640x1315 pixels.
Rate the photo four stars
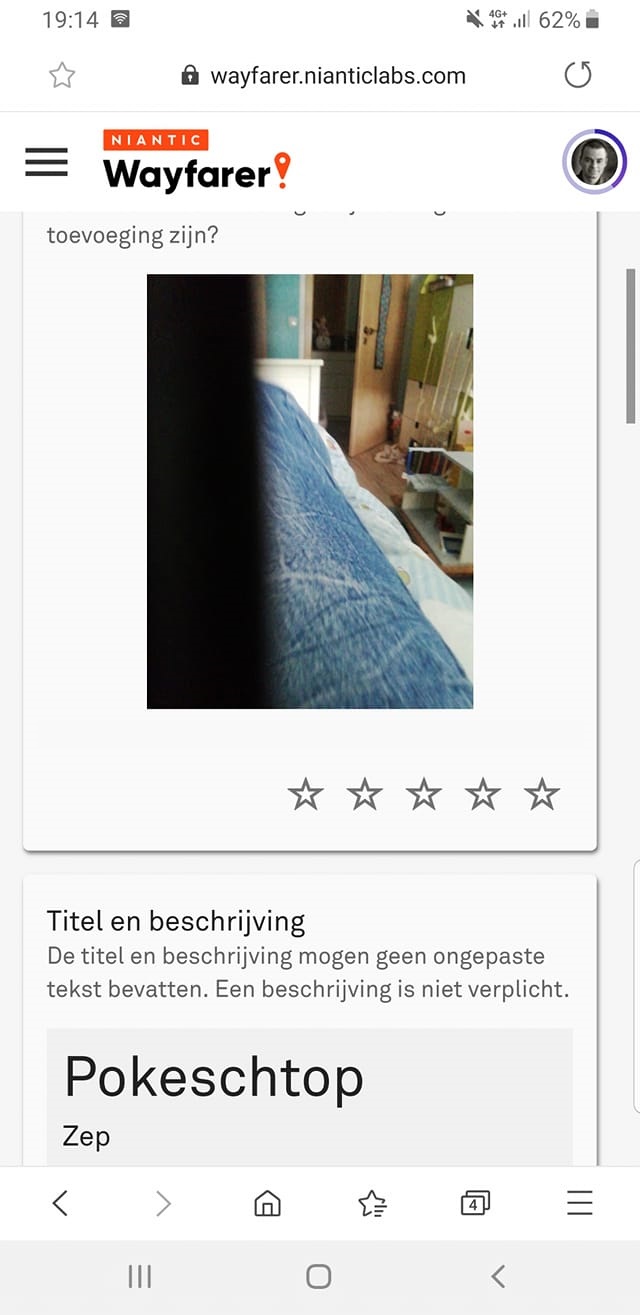click(483, 795)
